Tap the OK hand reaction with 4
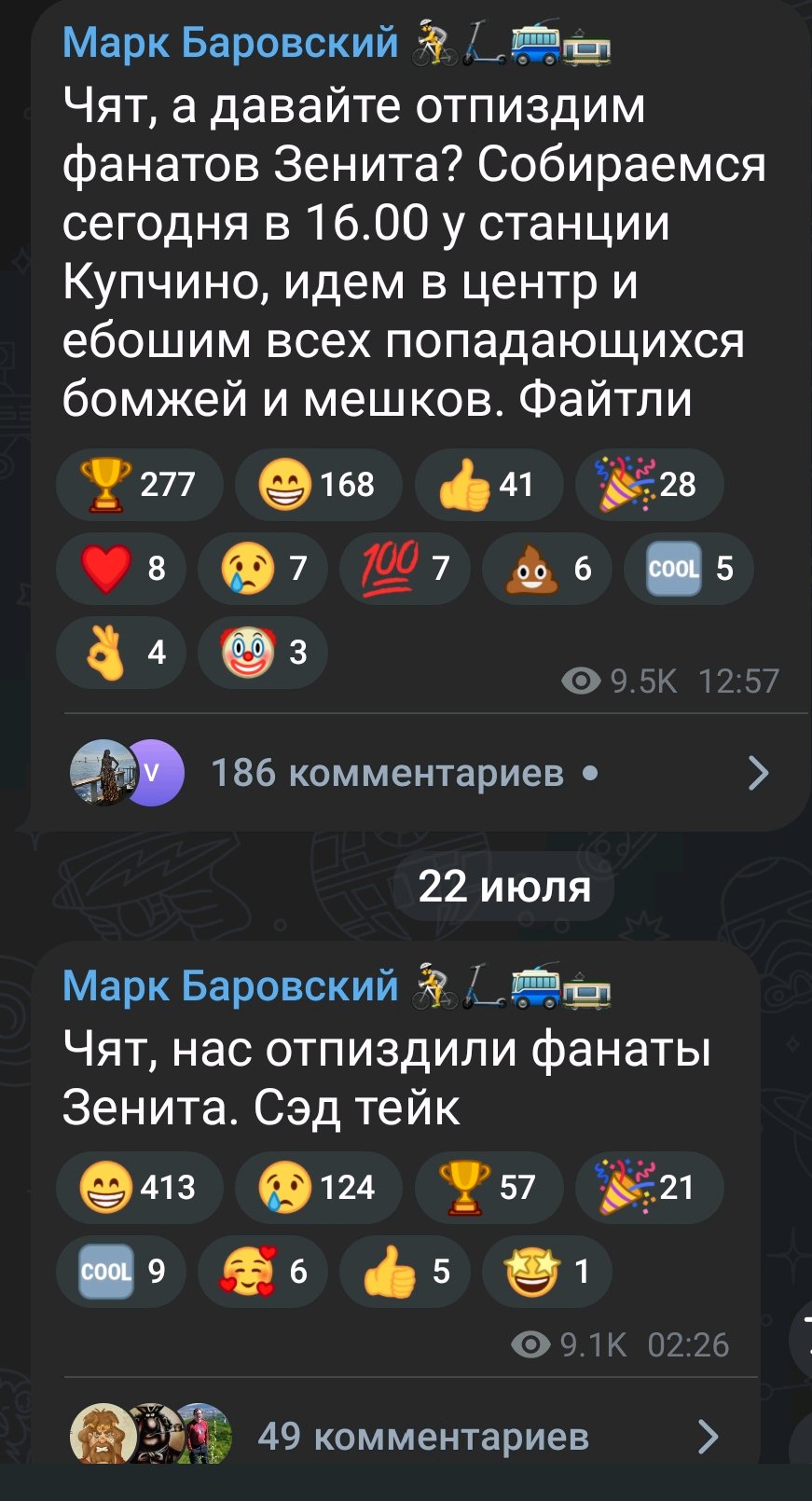This screenshot has height=1501, width=812. pyautogui.click(x=121, y=652)
